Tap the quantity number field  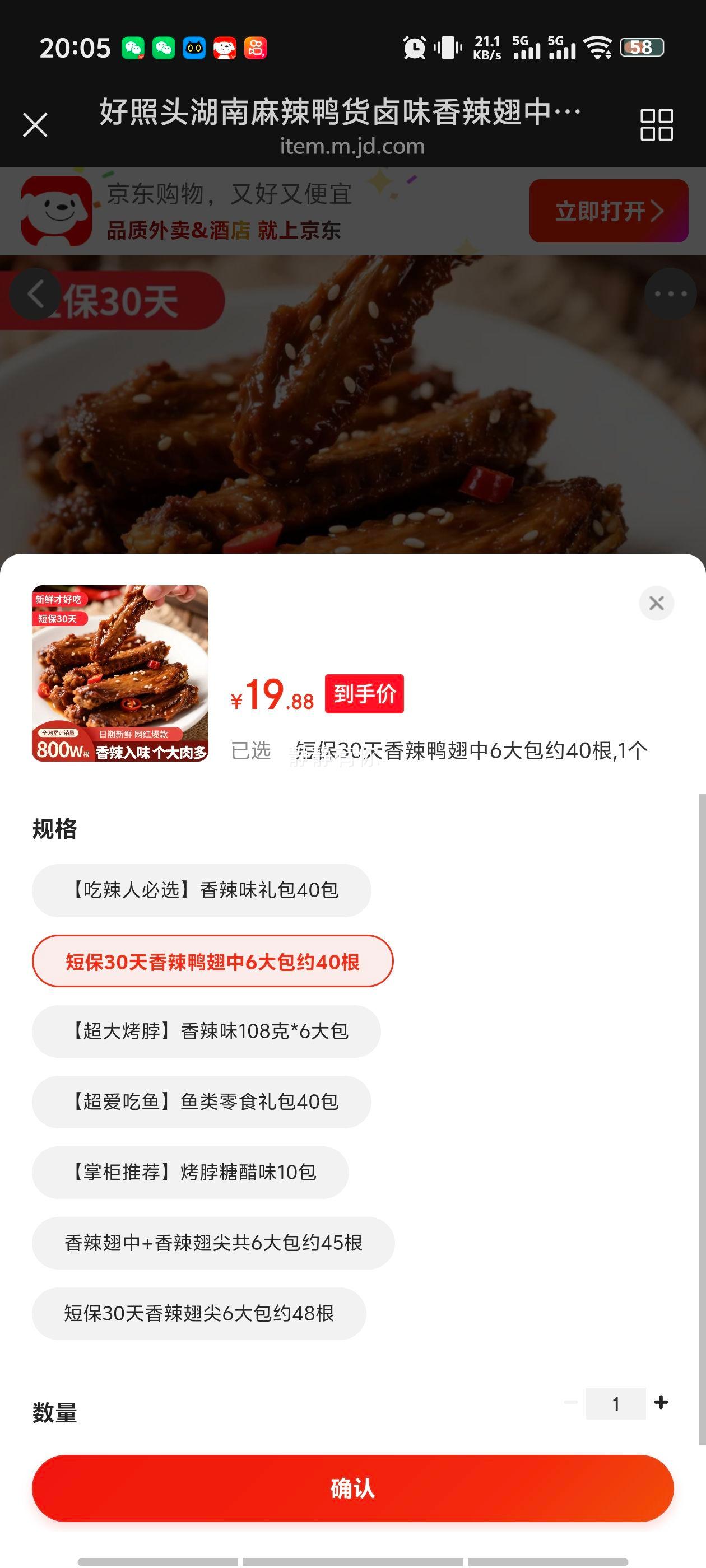click(x=615, y=1404)
